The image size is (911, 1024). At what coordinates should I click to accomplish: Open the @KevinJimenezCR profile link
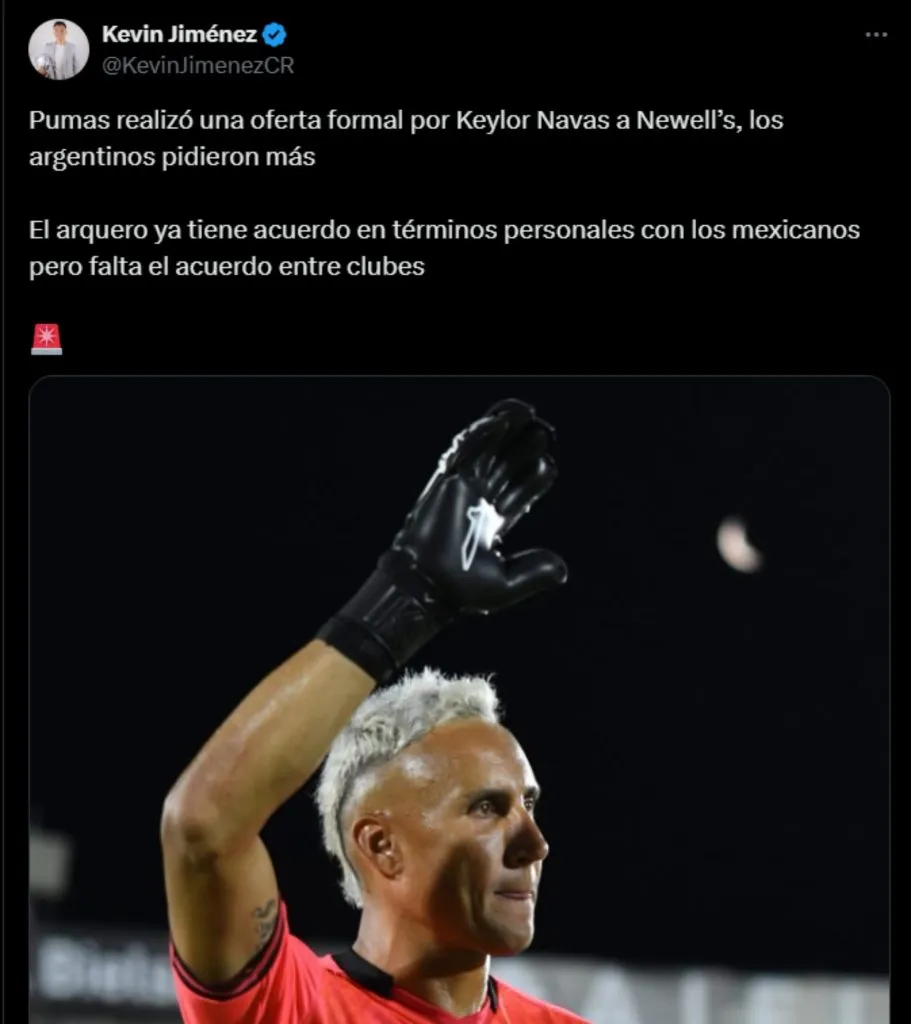click(x=198, y=65)
